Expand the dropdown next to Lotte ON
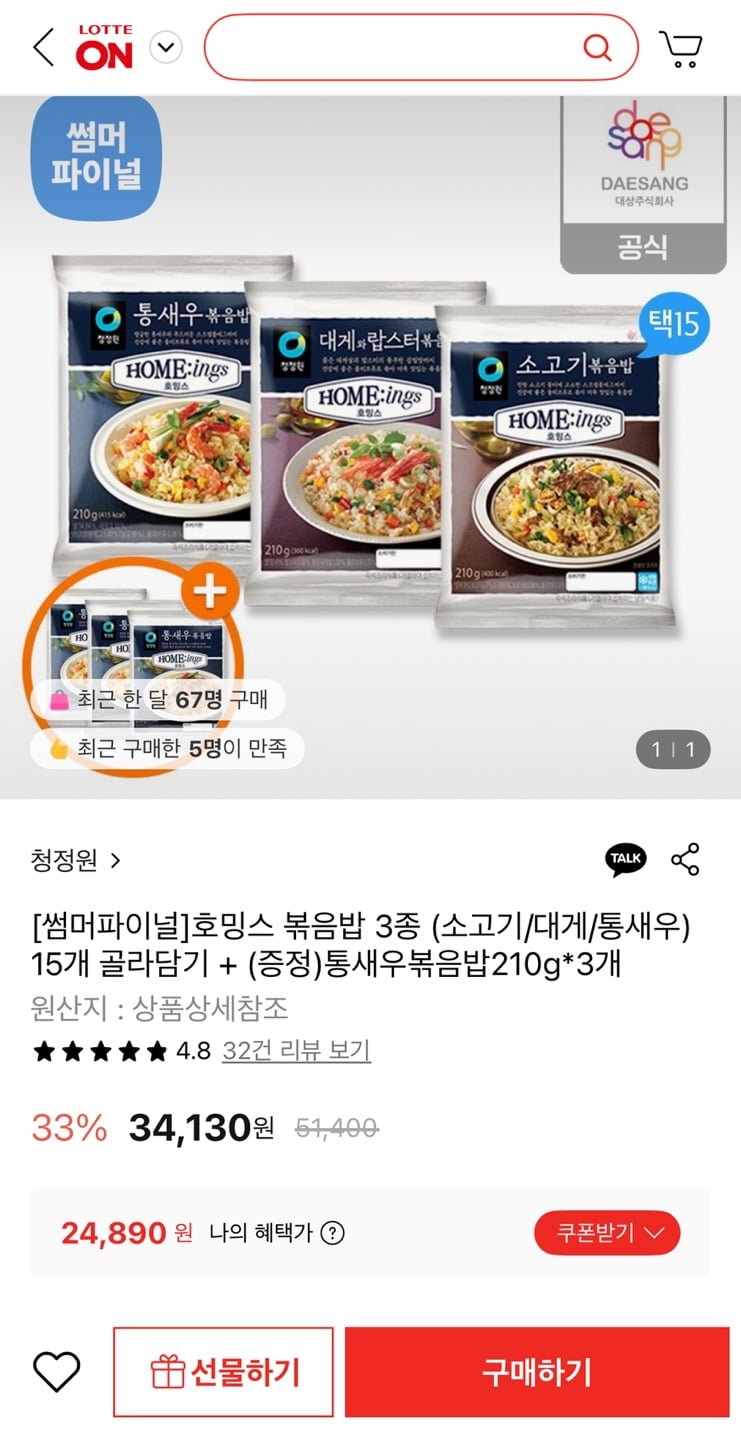The height and width of the screenshot is (1440, 741). pos(166,47)
